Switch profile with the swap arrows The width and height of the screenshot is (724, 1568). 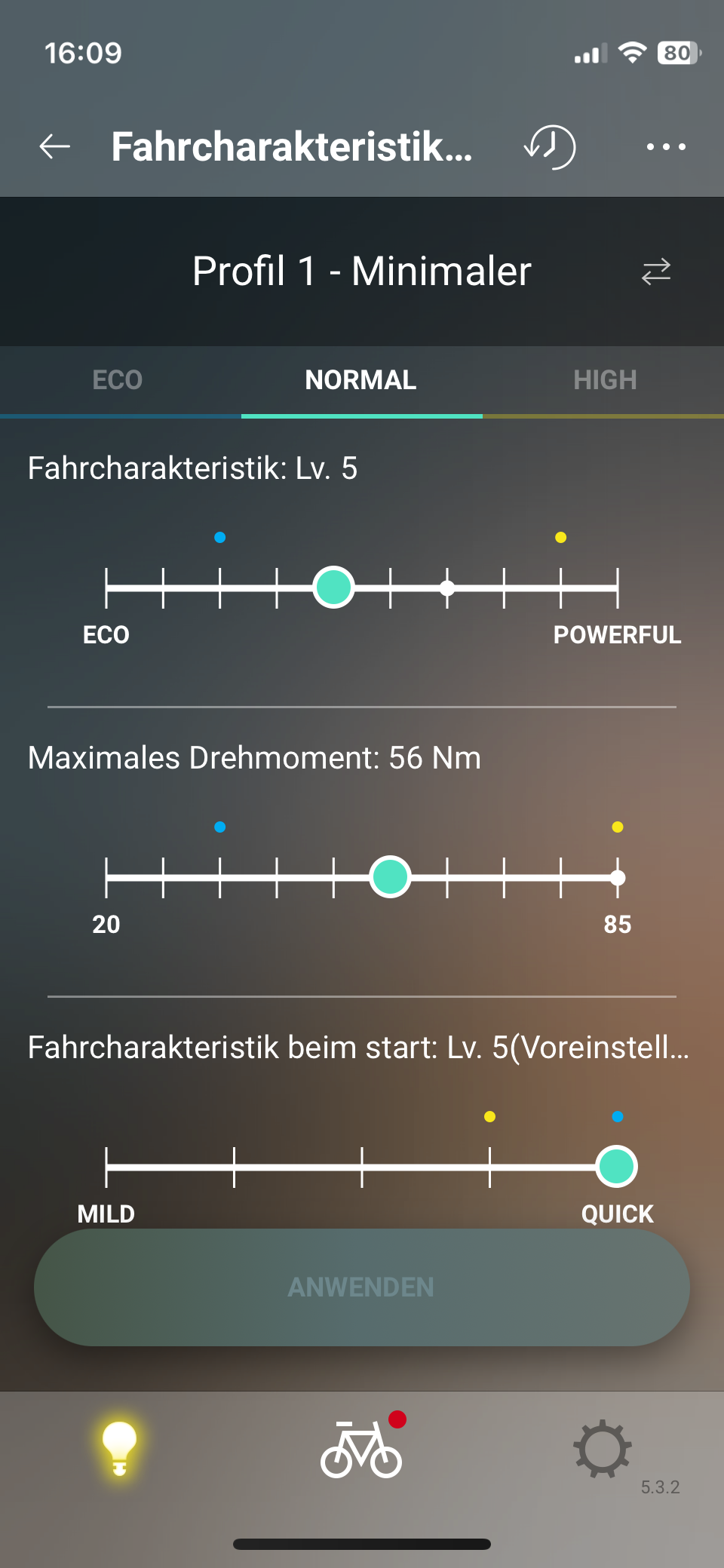656,272
